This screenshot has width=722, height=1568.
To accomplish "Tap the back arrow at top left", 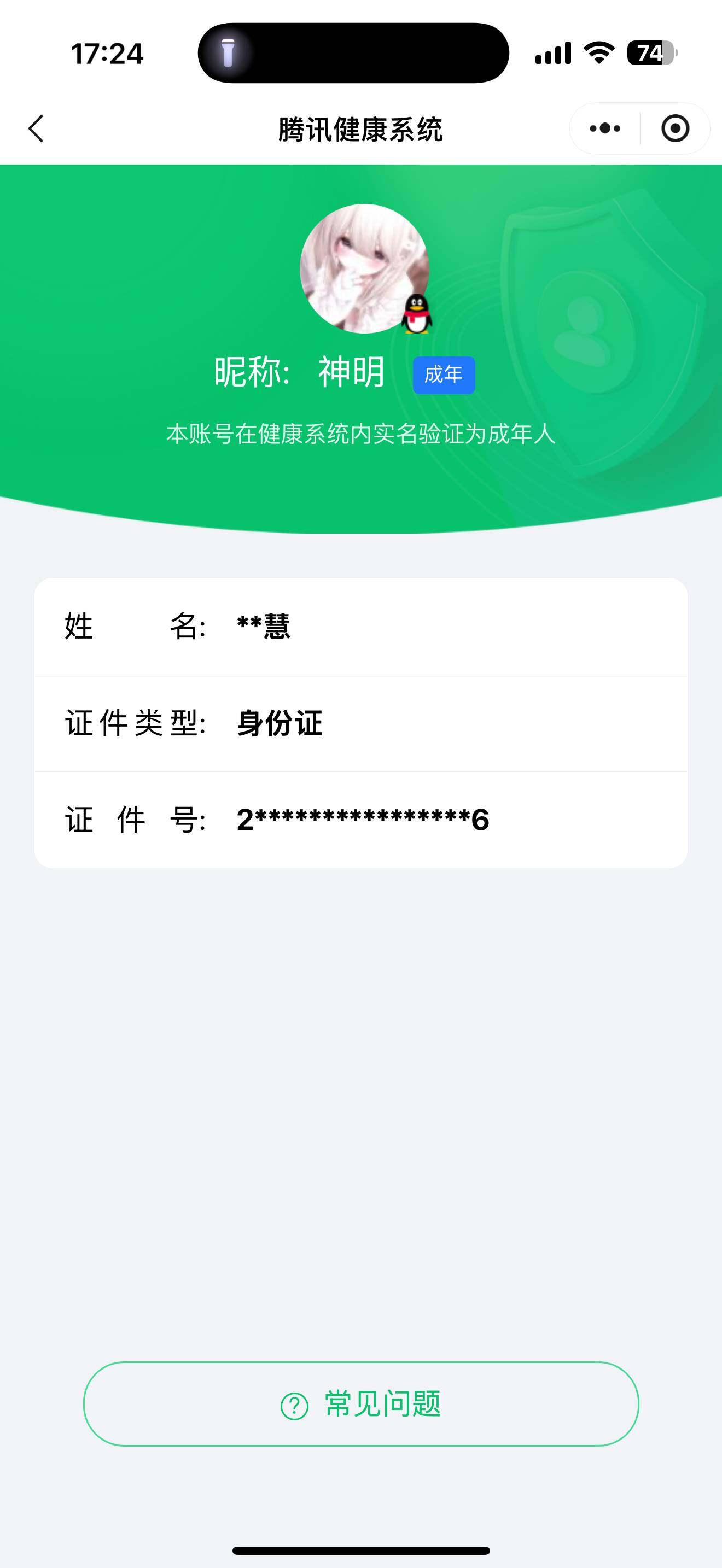I will click(x=36, y=128).
